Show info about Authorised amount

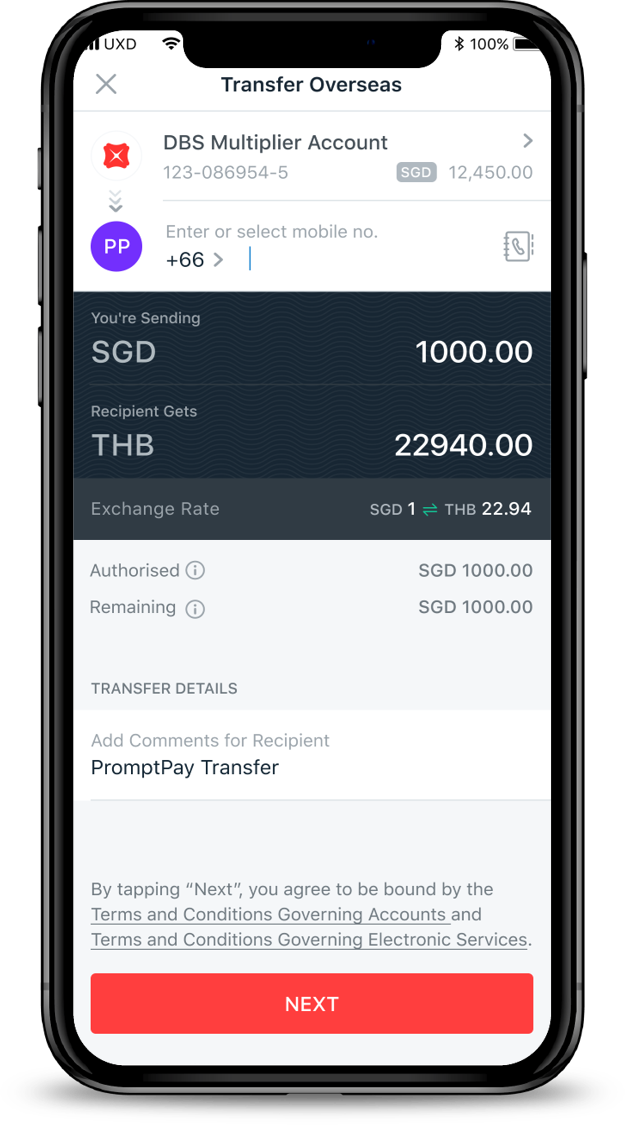[196, 571]
